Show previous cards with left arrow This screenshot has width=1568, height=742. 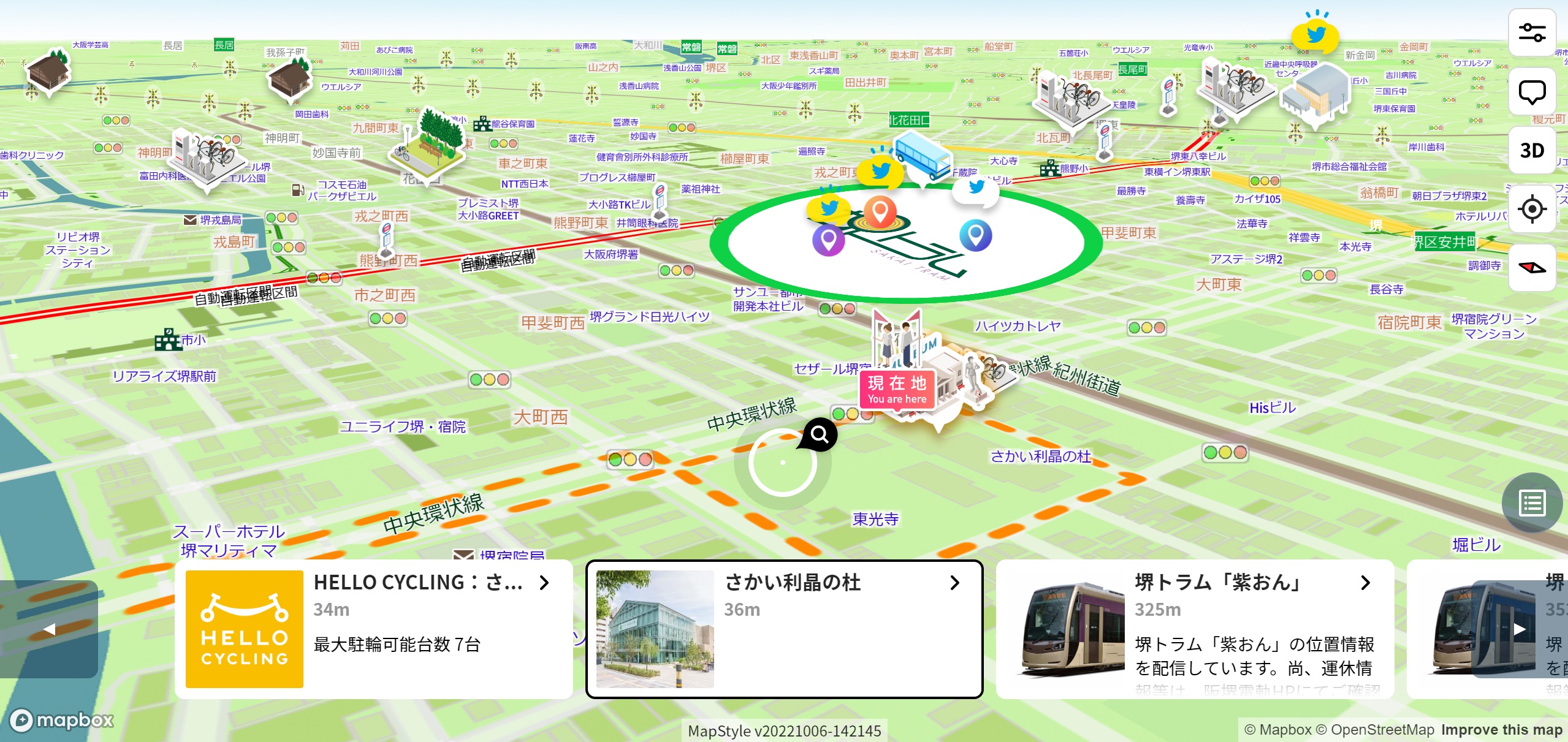click(x=49, y=629)
